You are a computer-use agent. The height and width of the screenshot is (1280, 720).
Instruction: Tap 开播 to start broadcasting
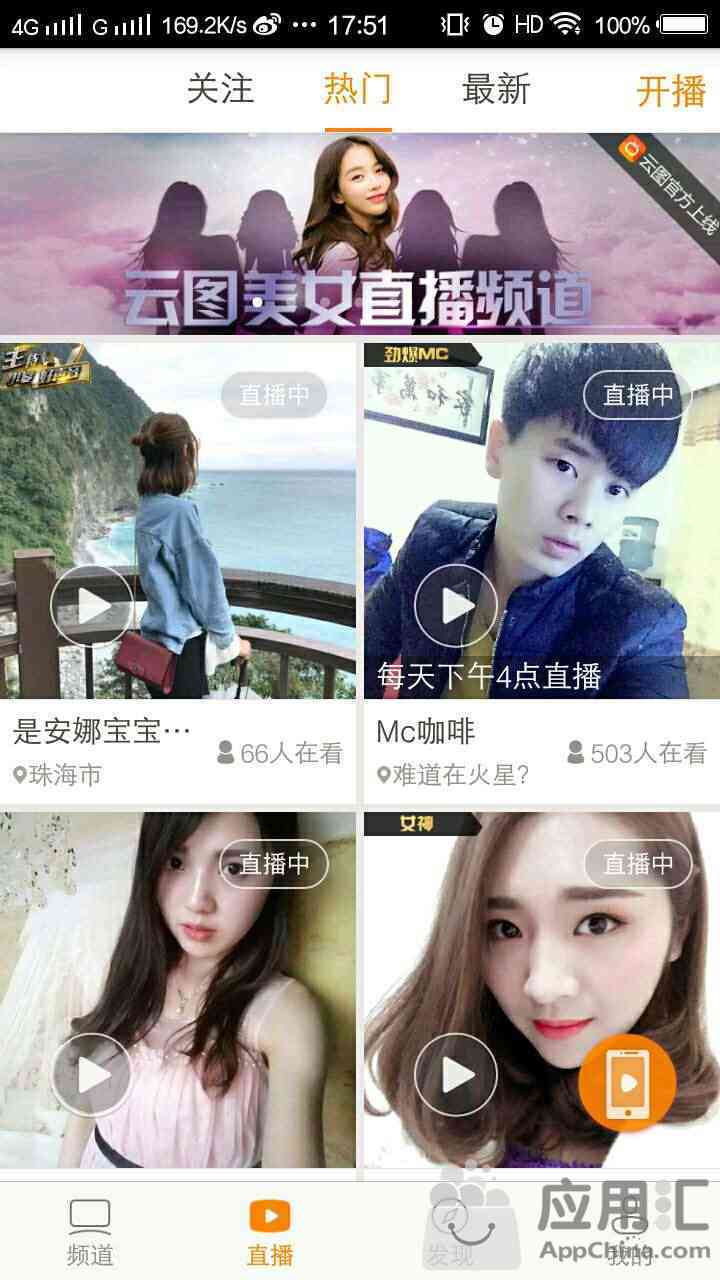(x=671, y=91)
